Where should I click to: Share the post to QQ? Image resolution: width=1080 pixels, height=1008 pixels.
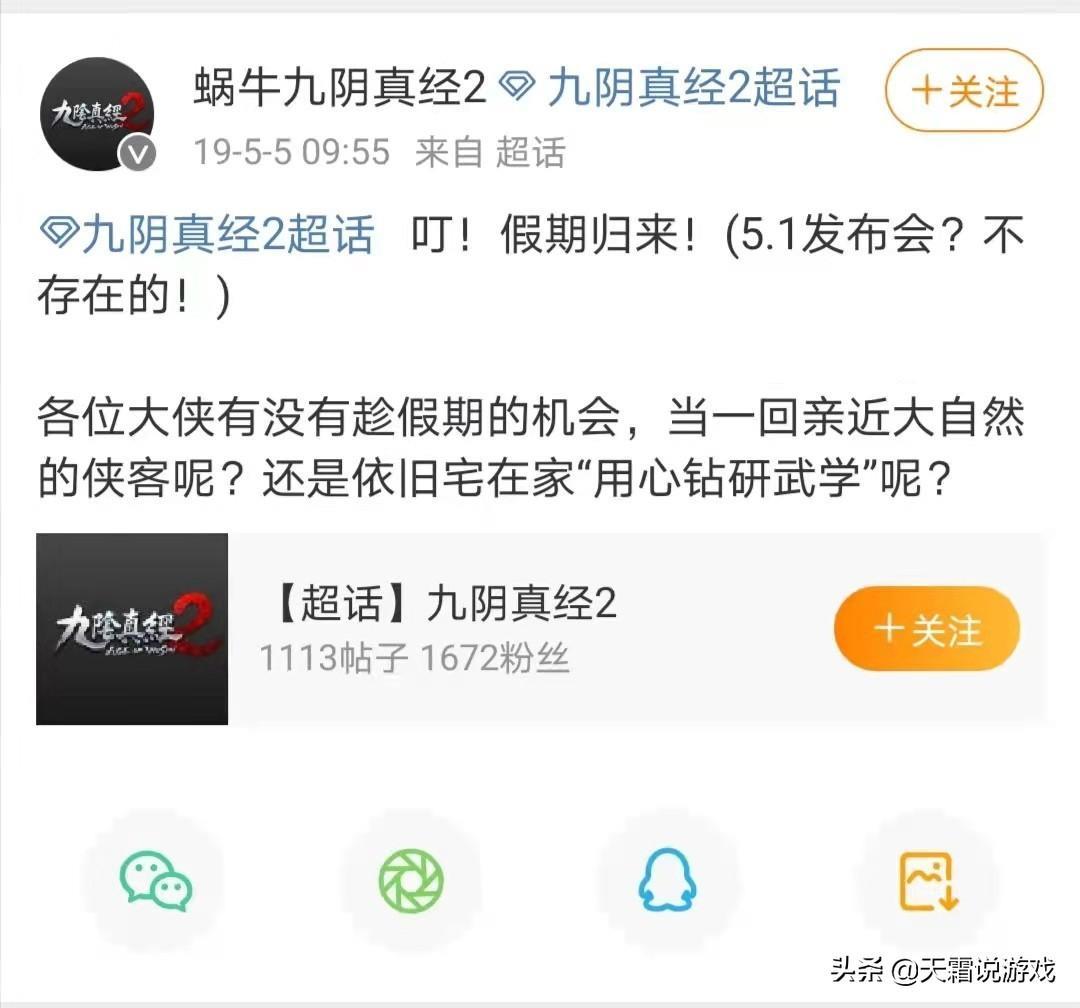point(668,880)
